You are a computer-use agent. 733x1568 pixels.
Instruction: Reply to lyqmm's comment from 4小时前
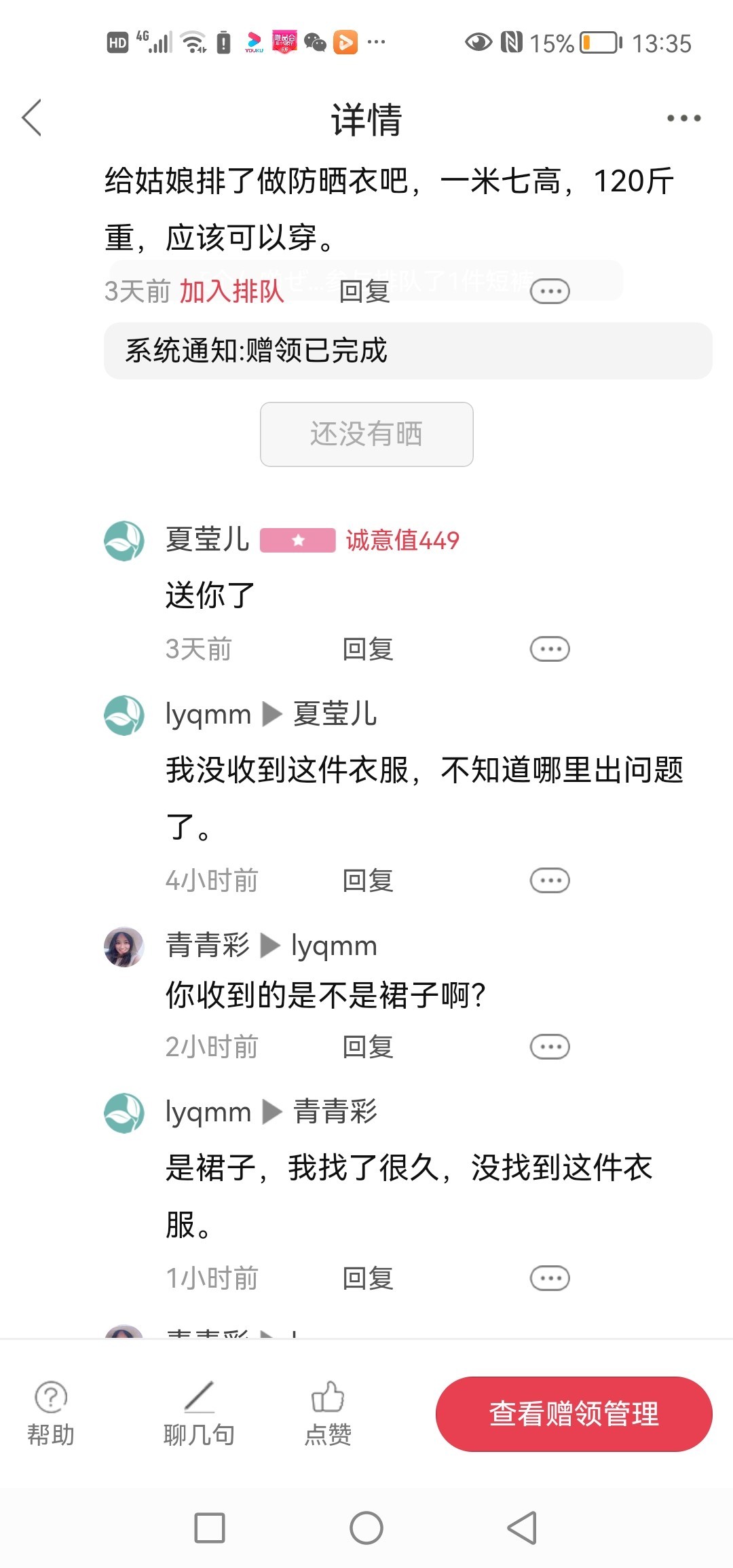368,881
